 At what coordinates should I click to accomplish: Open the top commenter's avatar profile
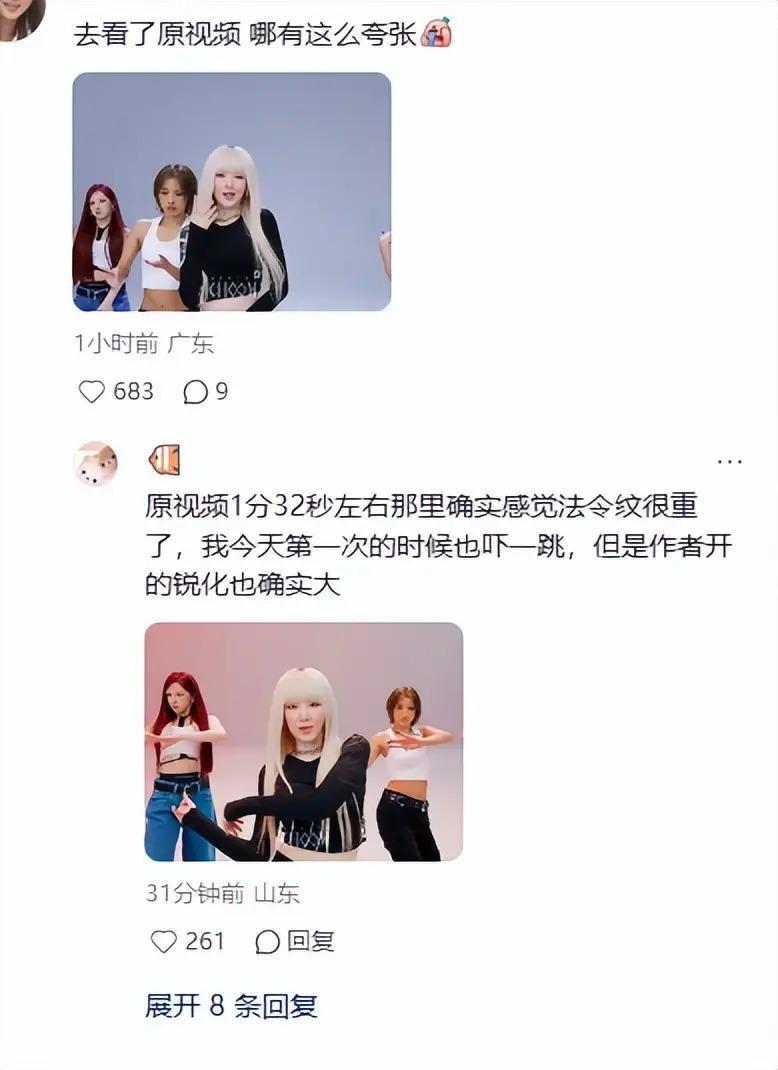20,15
